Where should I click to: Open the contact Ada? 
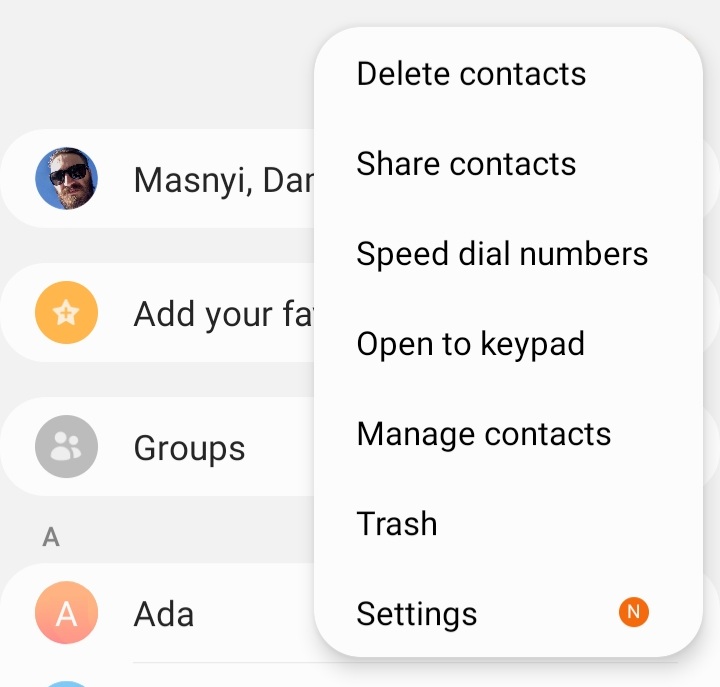tap(164, 613)
